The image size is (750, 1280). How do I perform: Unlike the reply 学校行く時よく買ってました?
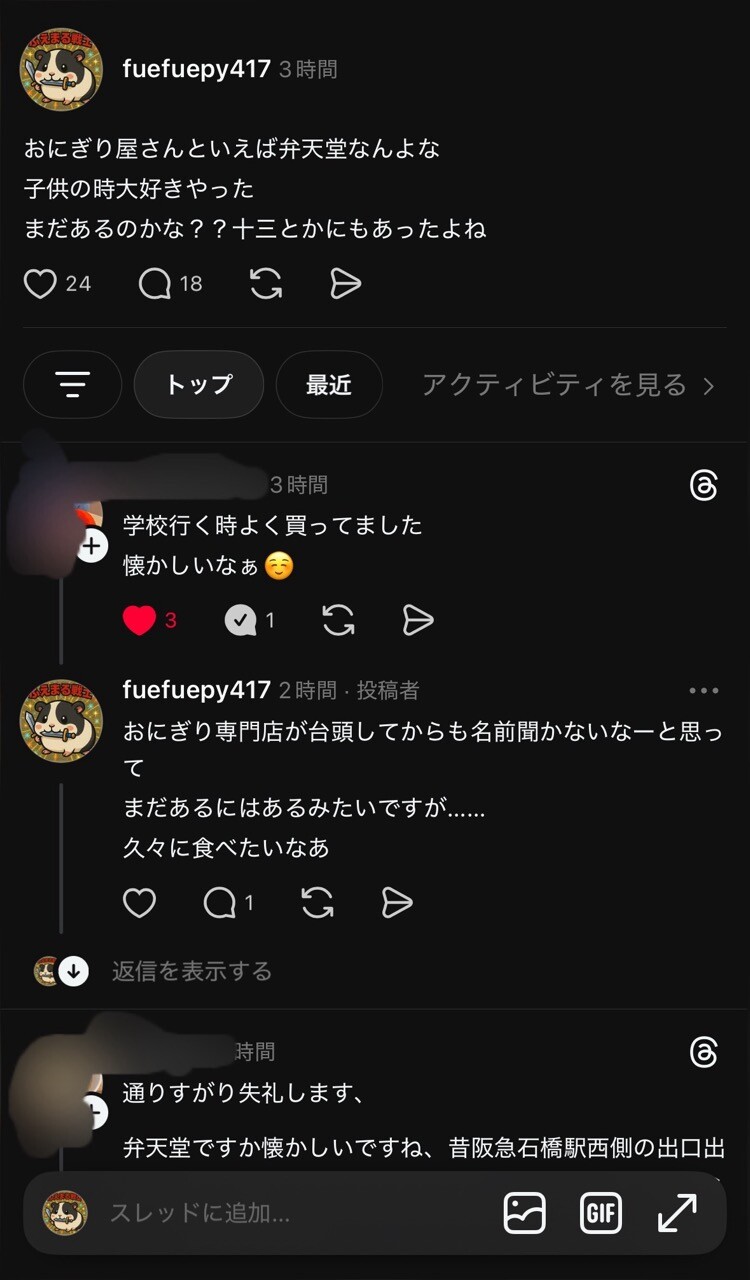140,621
